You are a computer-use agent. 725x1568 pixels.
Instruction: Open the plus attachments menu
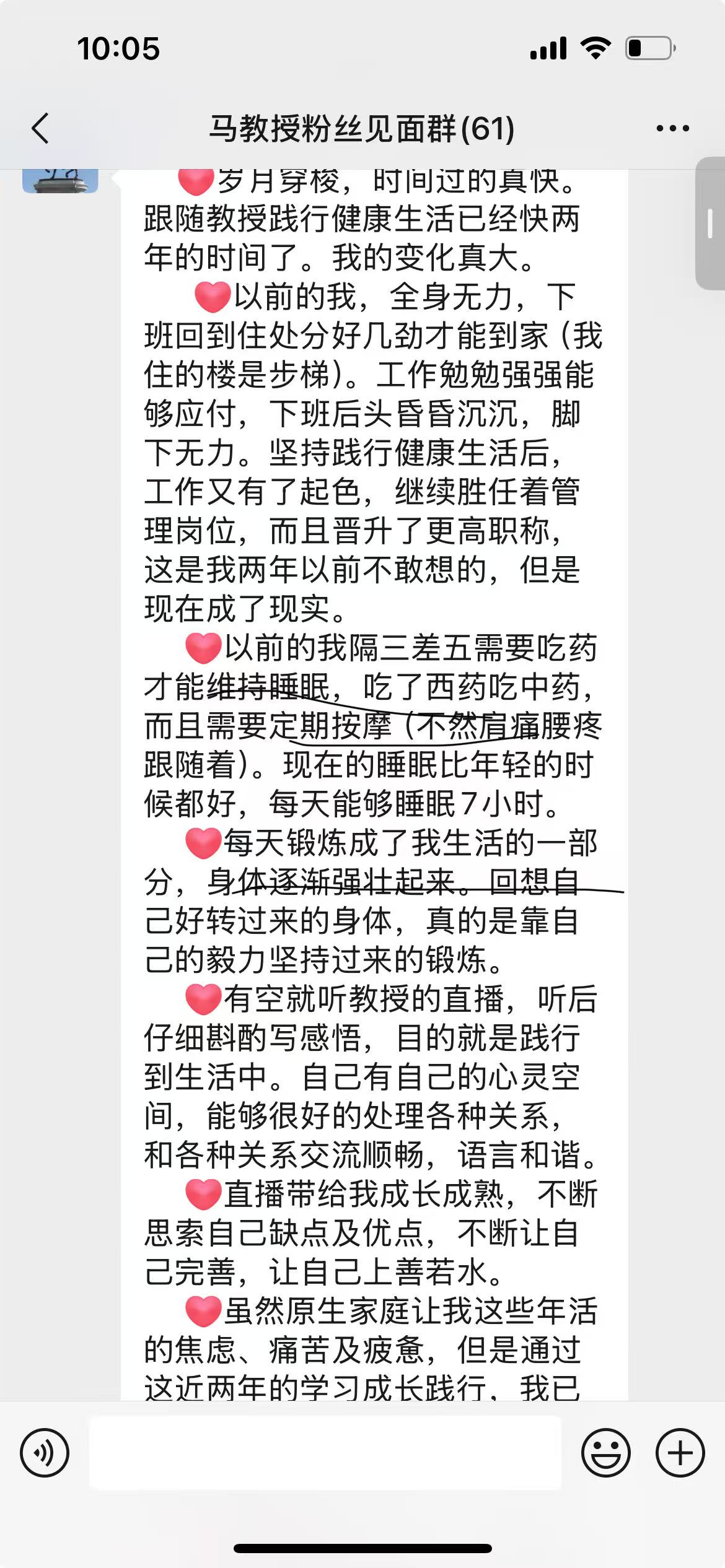tap(680, 1453)
